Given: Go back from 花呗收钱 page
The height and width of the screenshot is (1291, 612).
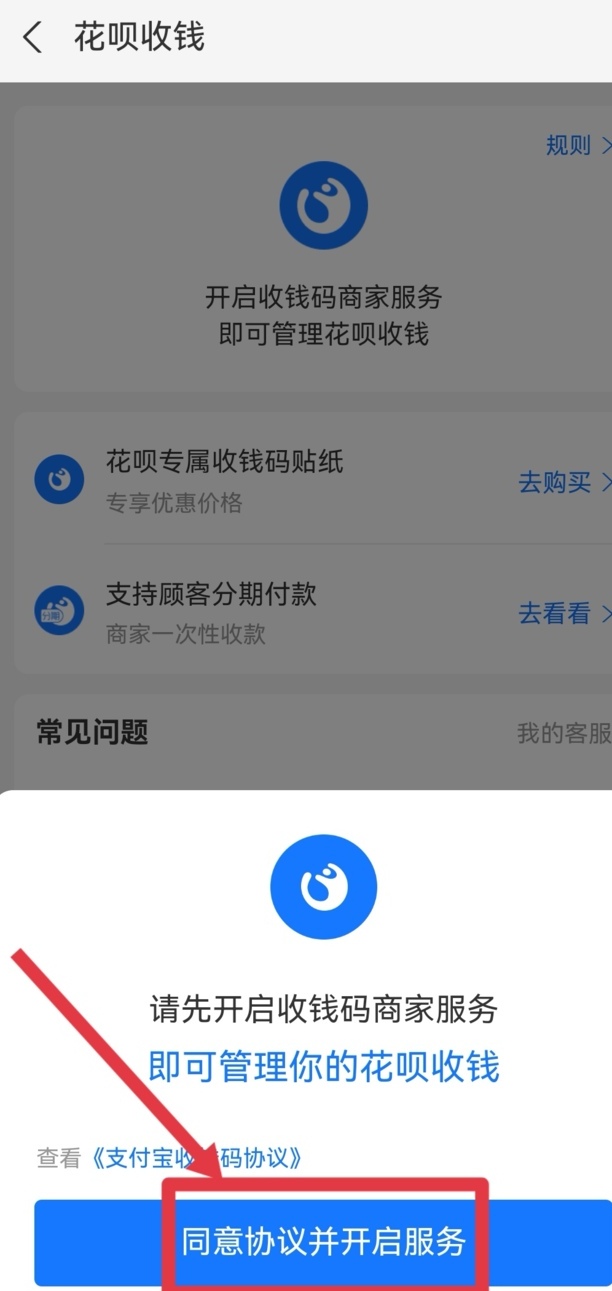Looking at the screenshot, I should coord(33,39).
